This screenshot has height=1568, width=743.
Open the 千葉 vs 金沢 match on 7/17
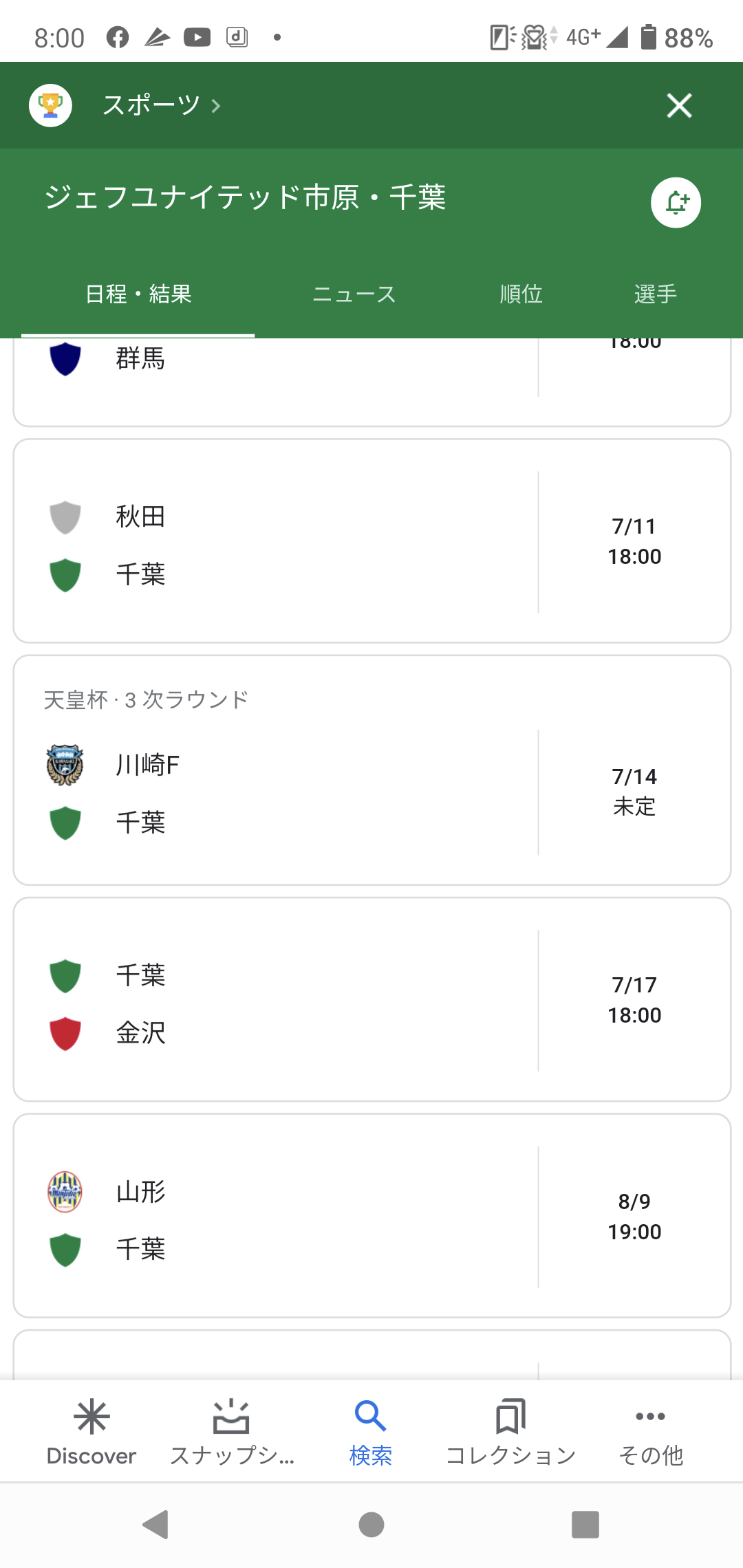372,999
